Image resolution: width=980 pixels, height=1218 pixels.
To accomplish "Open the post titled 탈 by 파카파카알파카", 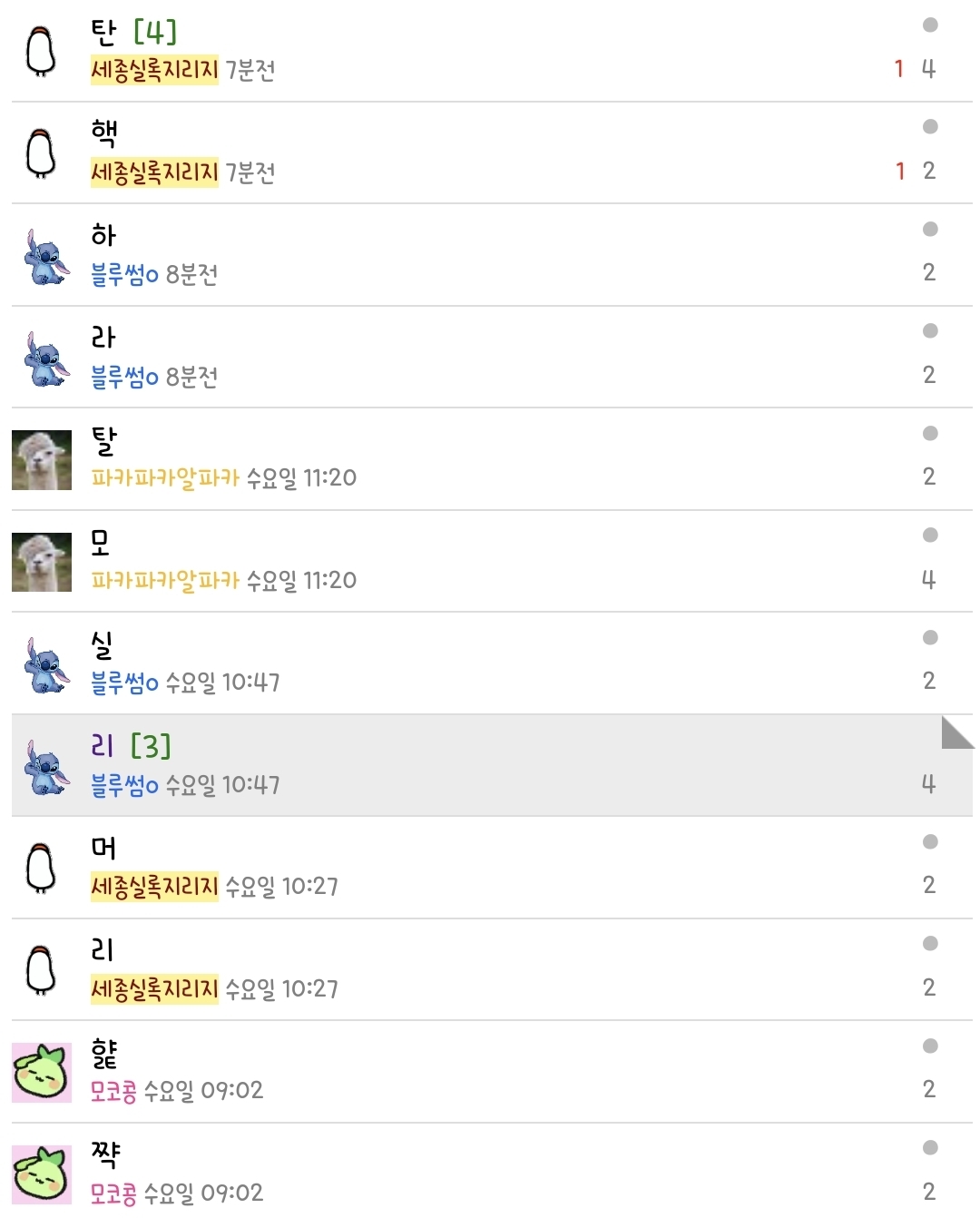I will pos(492,459).
